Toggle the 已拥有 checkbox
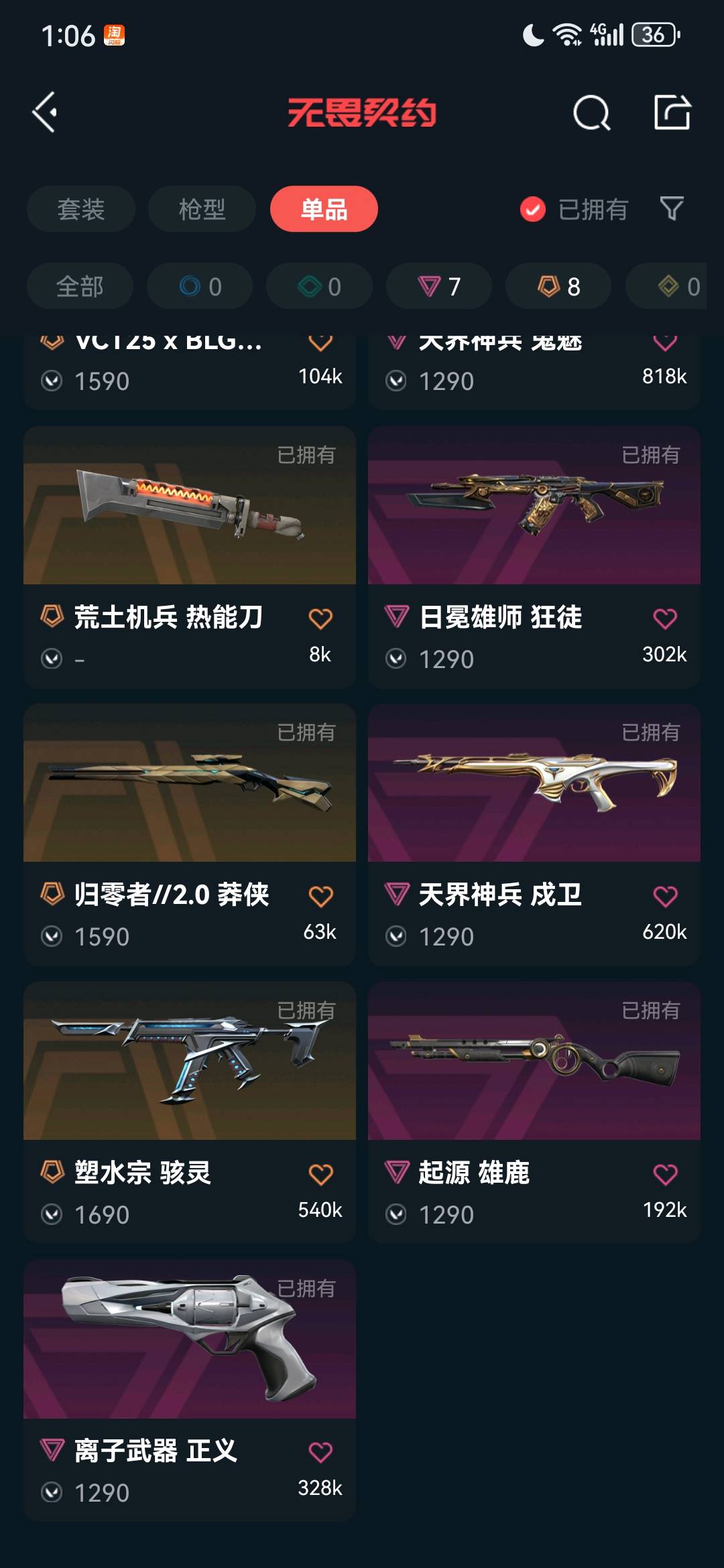 [533, 209]
